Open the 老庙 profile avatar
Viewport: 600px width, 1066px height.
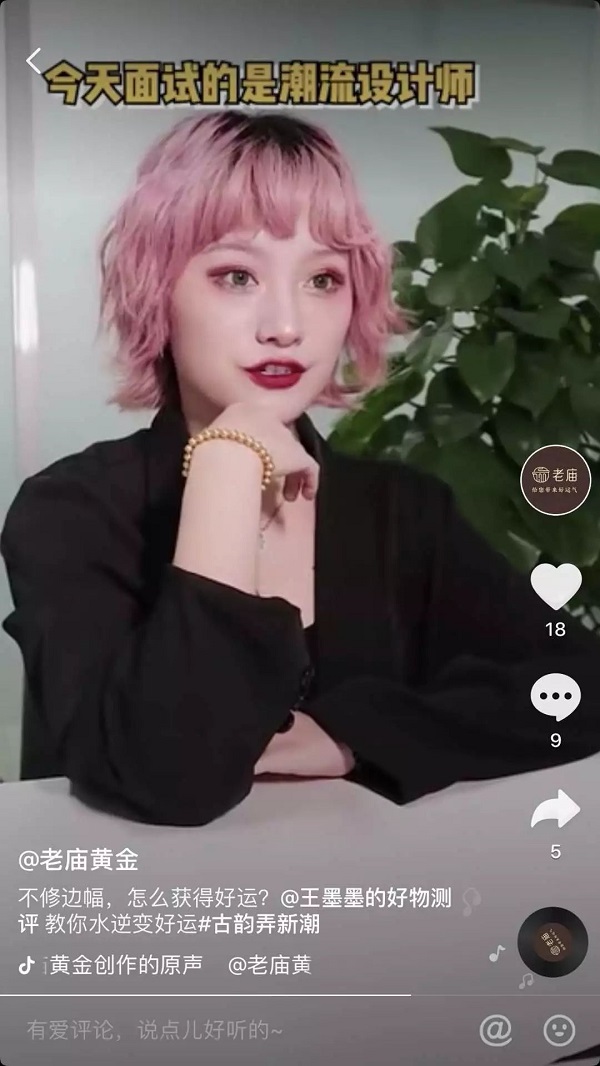pyautogui.click(x=555, y=480)
